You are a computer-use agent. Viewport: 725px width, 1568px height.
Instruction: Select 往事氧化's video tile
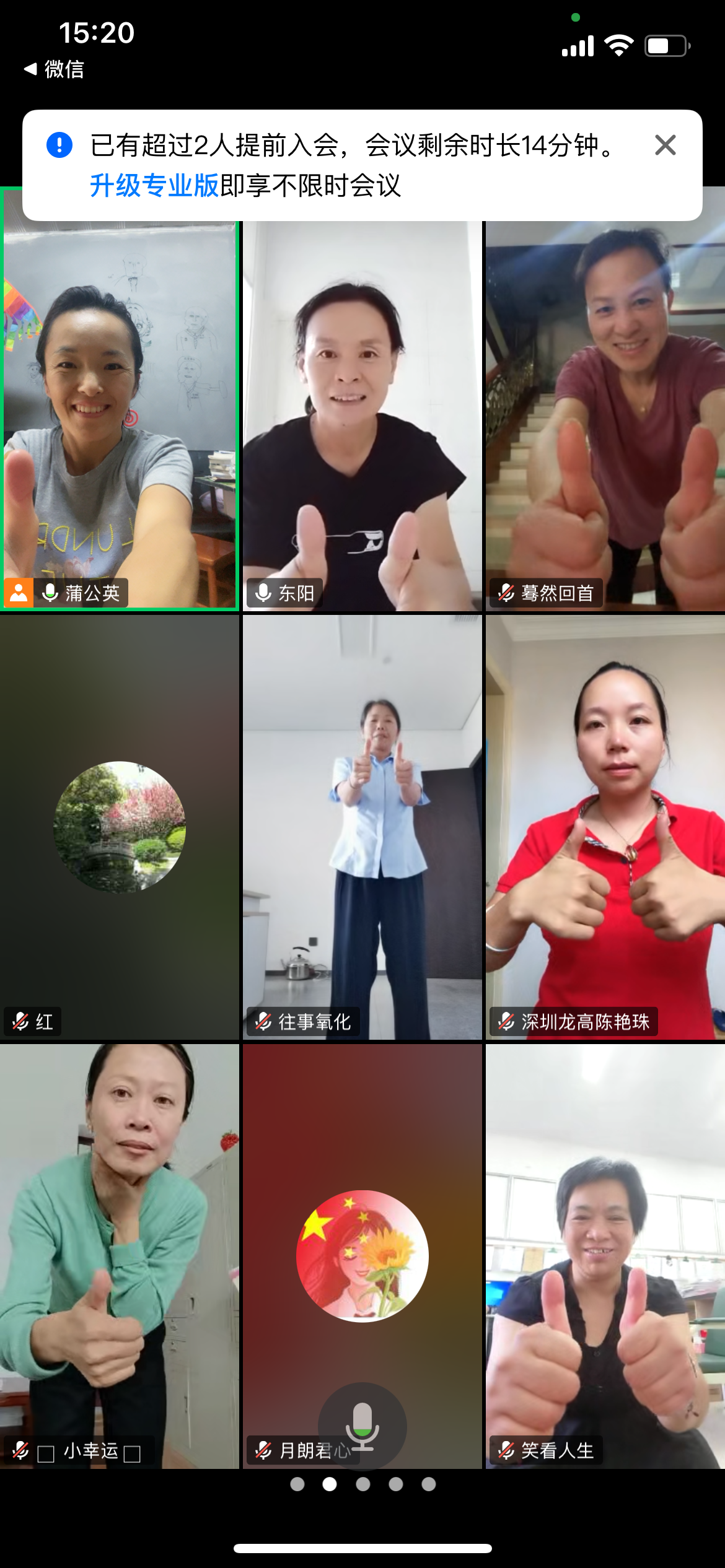click(362, 827)
